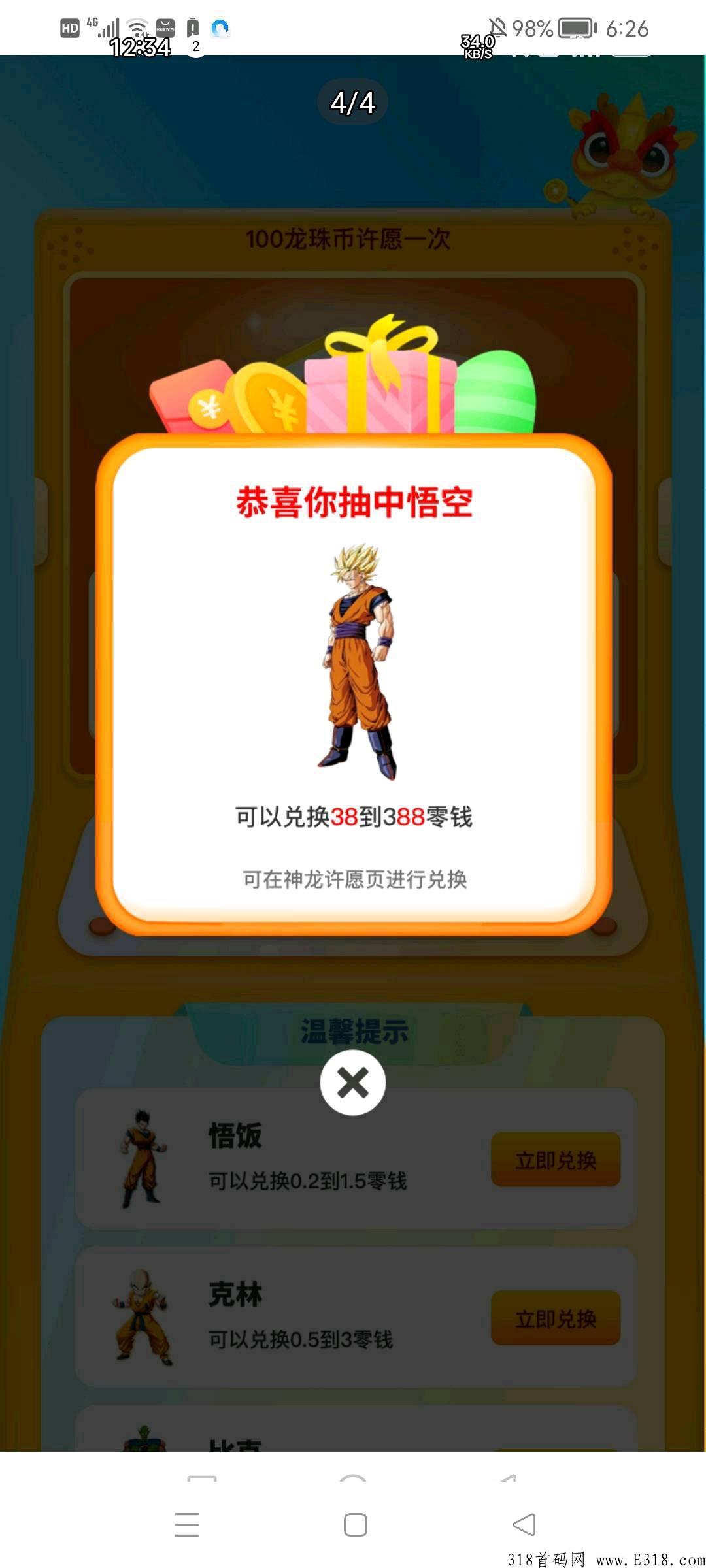Image resolution: width=706 pixels, height=1568 pixels.
Task: Tap the 4/4 page indicator
Action: coord(353,101)
